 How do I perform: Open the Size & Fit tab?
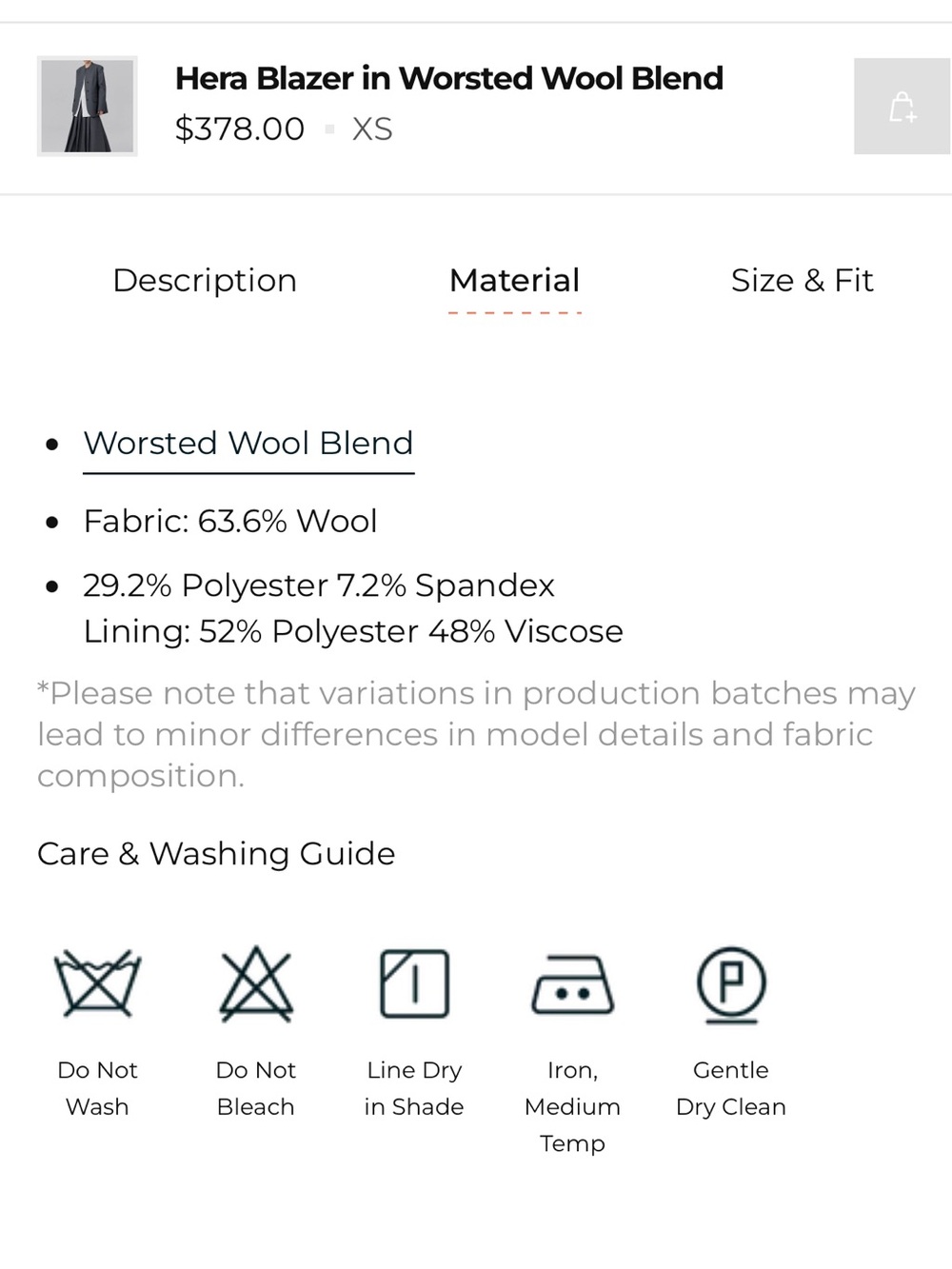click(x=802, y=281)
